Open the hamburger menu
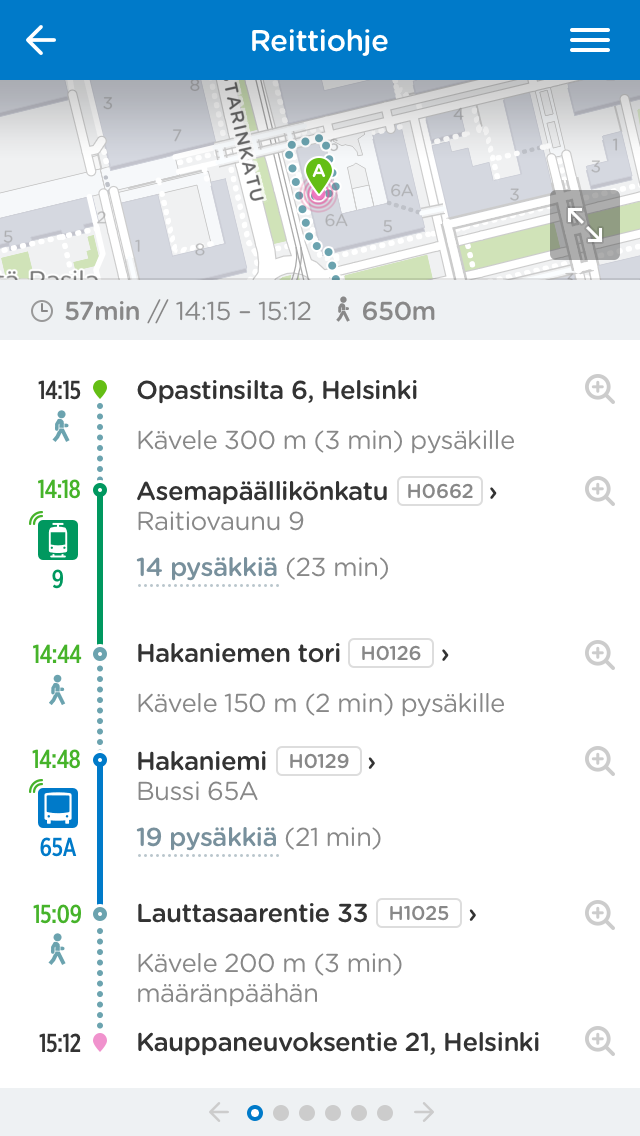Image resolution: width=640 pixels, height=1136 pixels. pyautogui.click(x=589, y=40)
